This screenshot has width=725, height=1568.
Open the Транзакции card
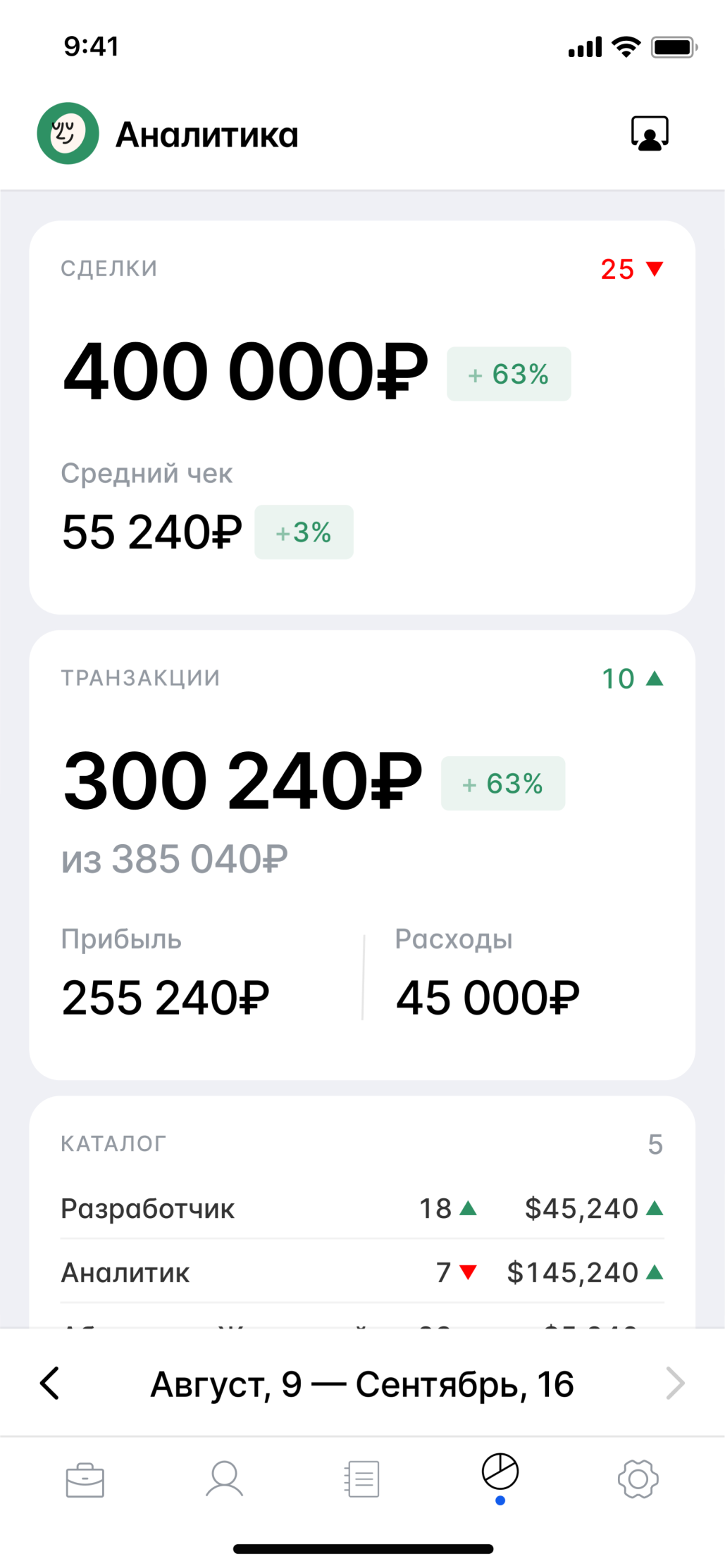pos(362,854)
